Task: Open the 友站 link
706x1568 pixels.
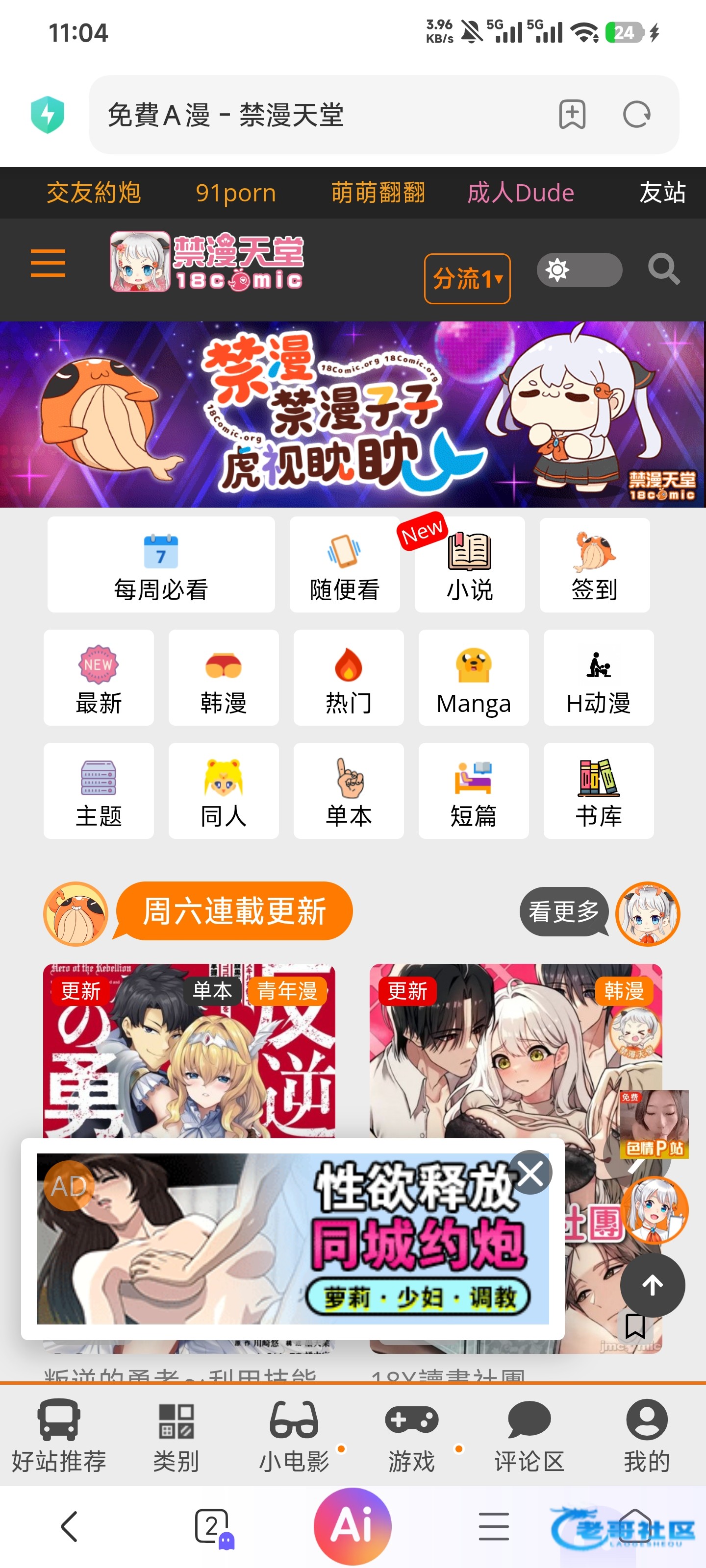Action: pos(662,193)
